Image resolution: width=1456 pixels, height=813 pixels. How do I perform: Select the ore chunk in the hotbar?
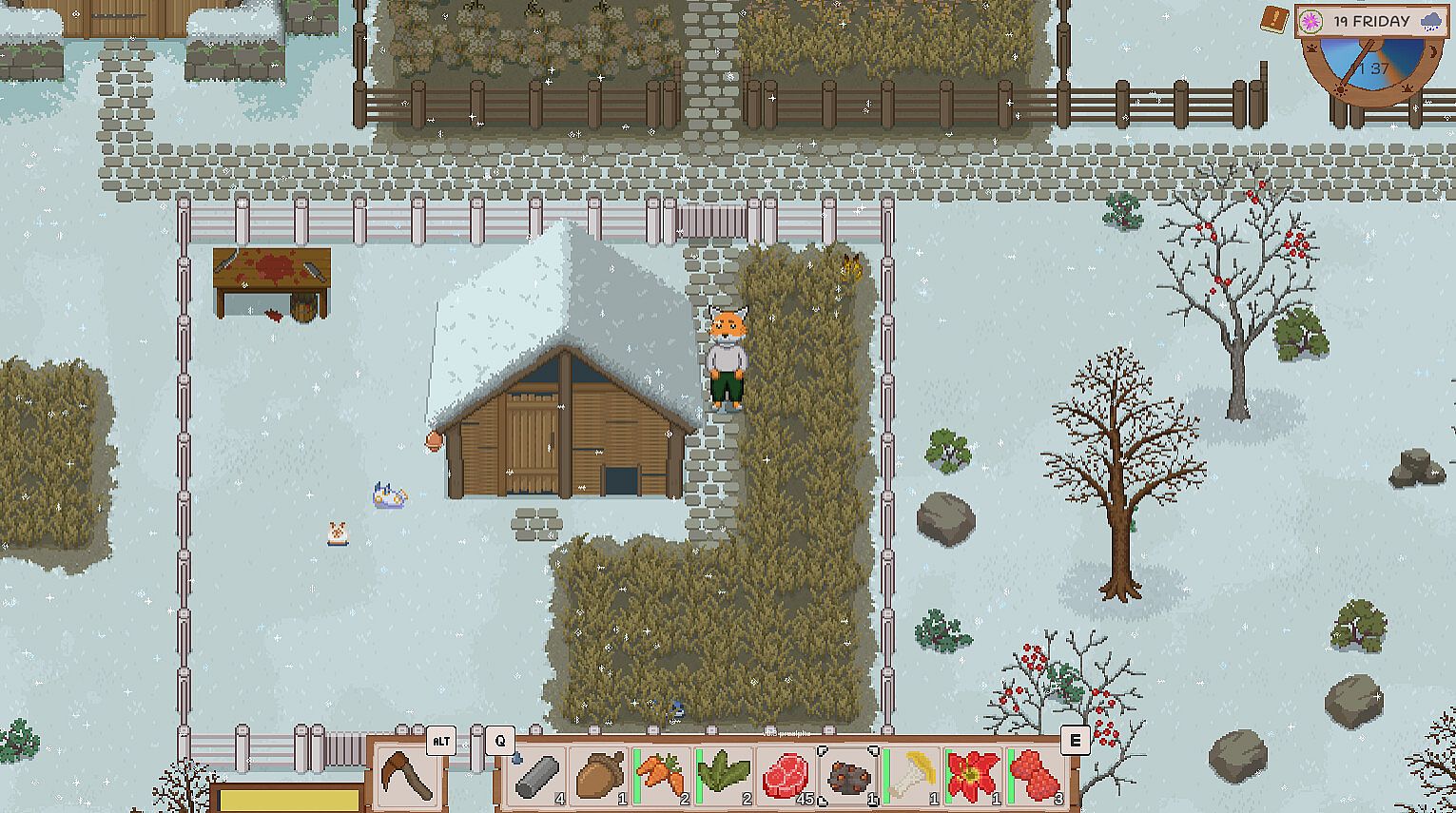pyautogui.click(x=847, y=775)
